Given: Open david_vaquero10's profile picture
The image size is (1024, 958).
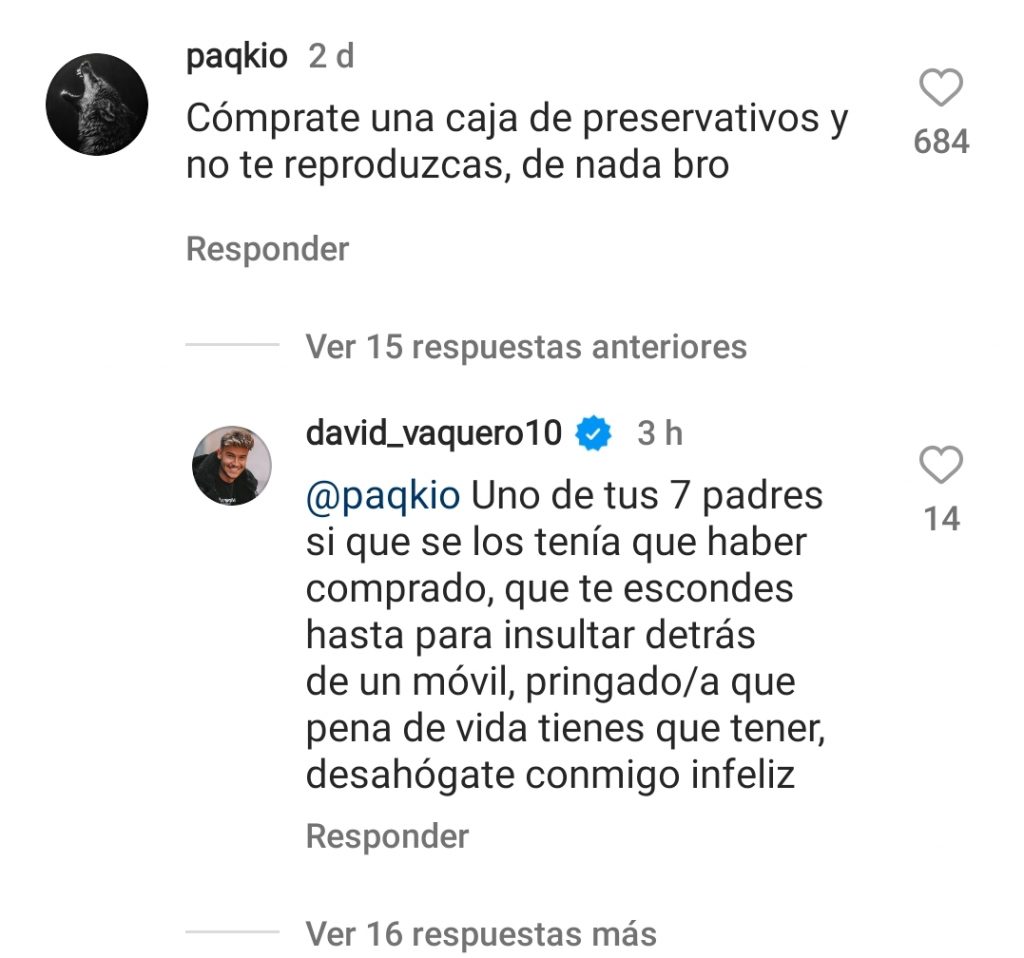Looking at the screenshot, I should [231, 465].
